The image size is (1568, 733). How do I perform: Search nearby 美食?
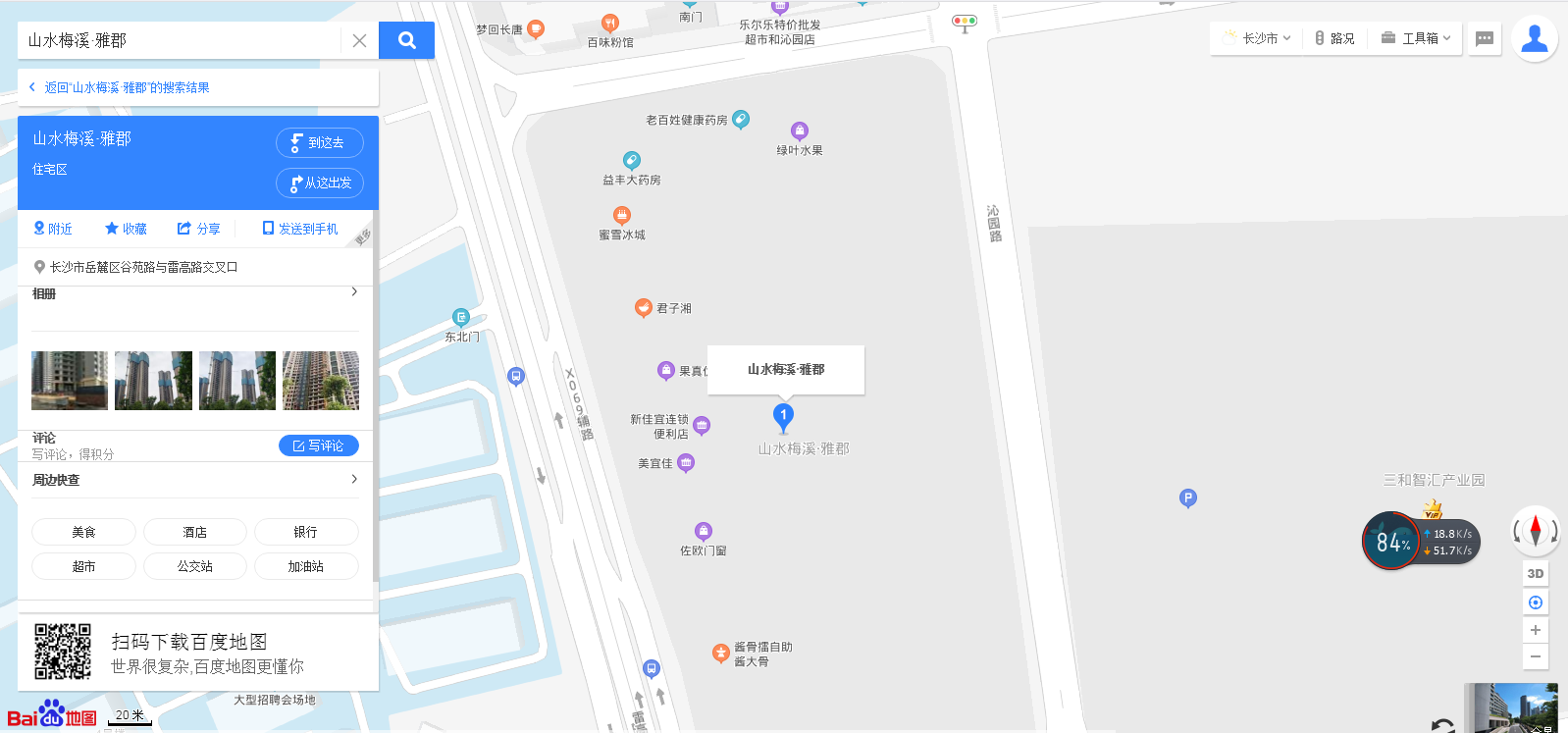83,532
